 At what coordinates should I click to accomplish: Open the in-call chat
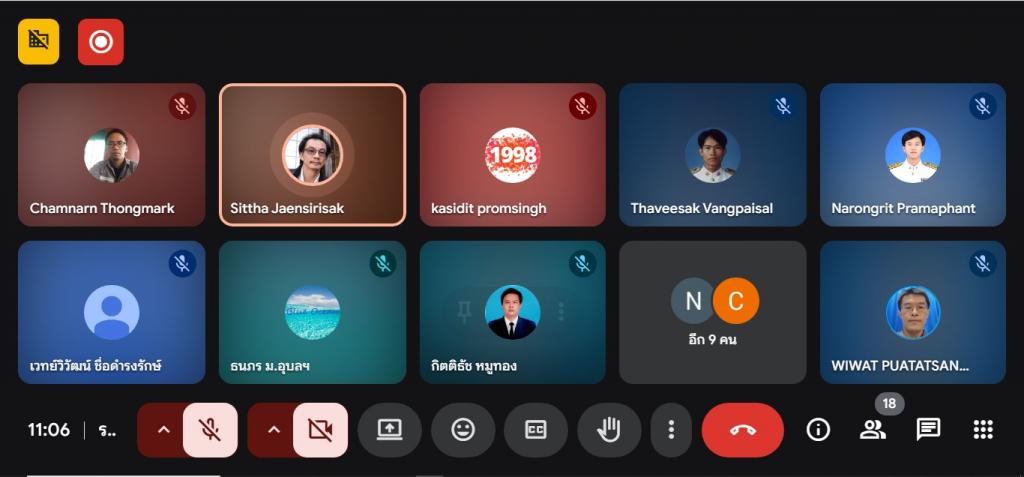pyautogui.click(x=928, y=430)
